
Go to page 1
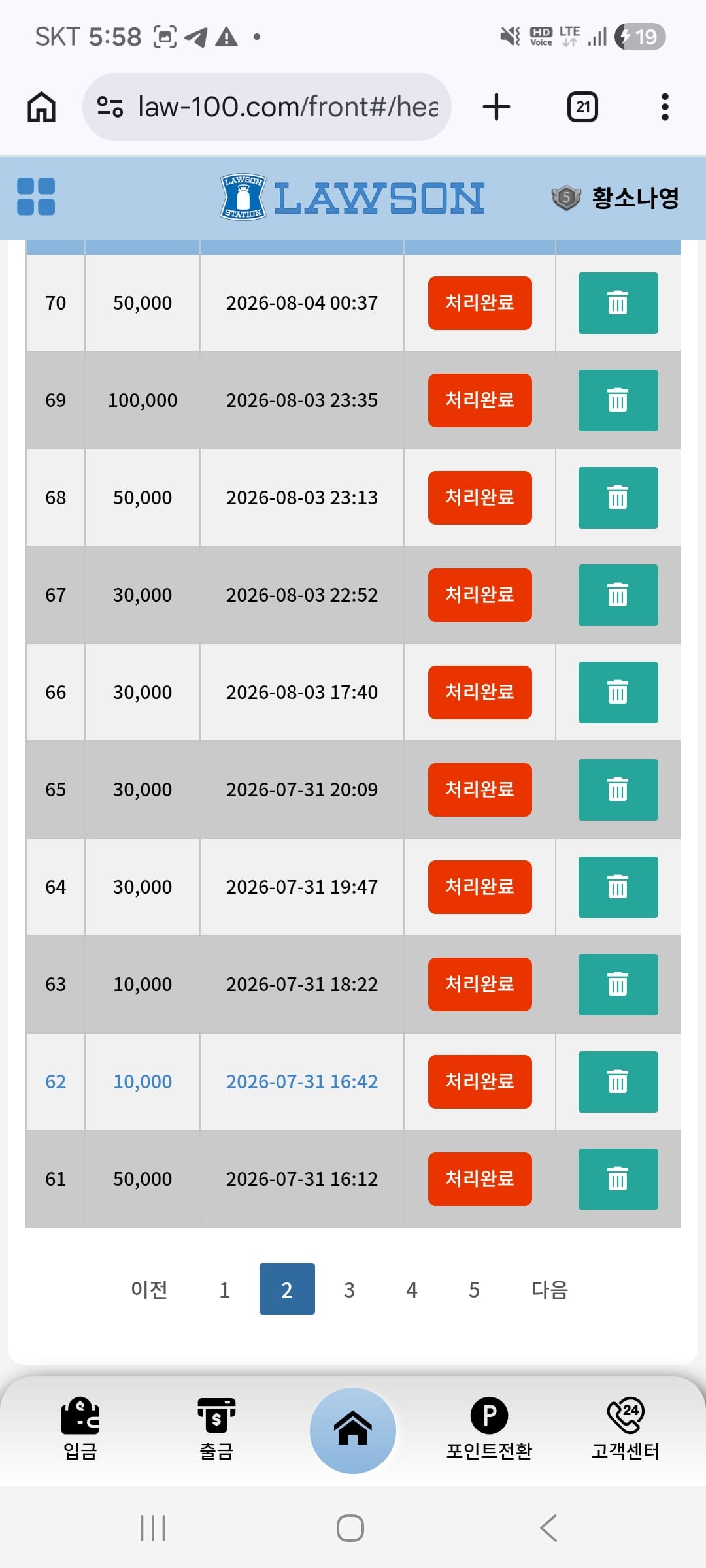click(x=224, y=1290)
